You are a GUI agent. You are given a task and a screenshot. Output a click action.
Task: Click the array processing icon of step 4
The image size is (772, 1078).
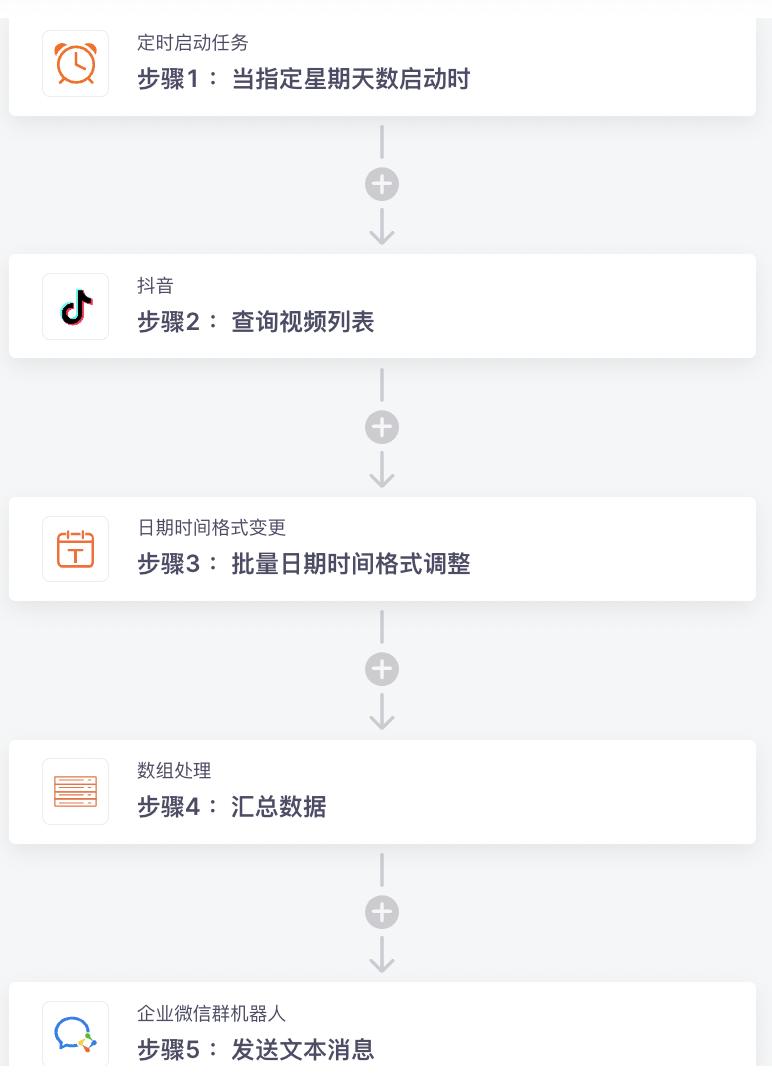pos(75,791)
